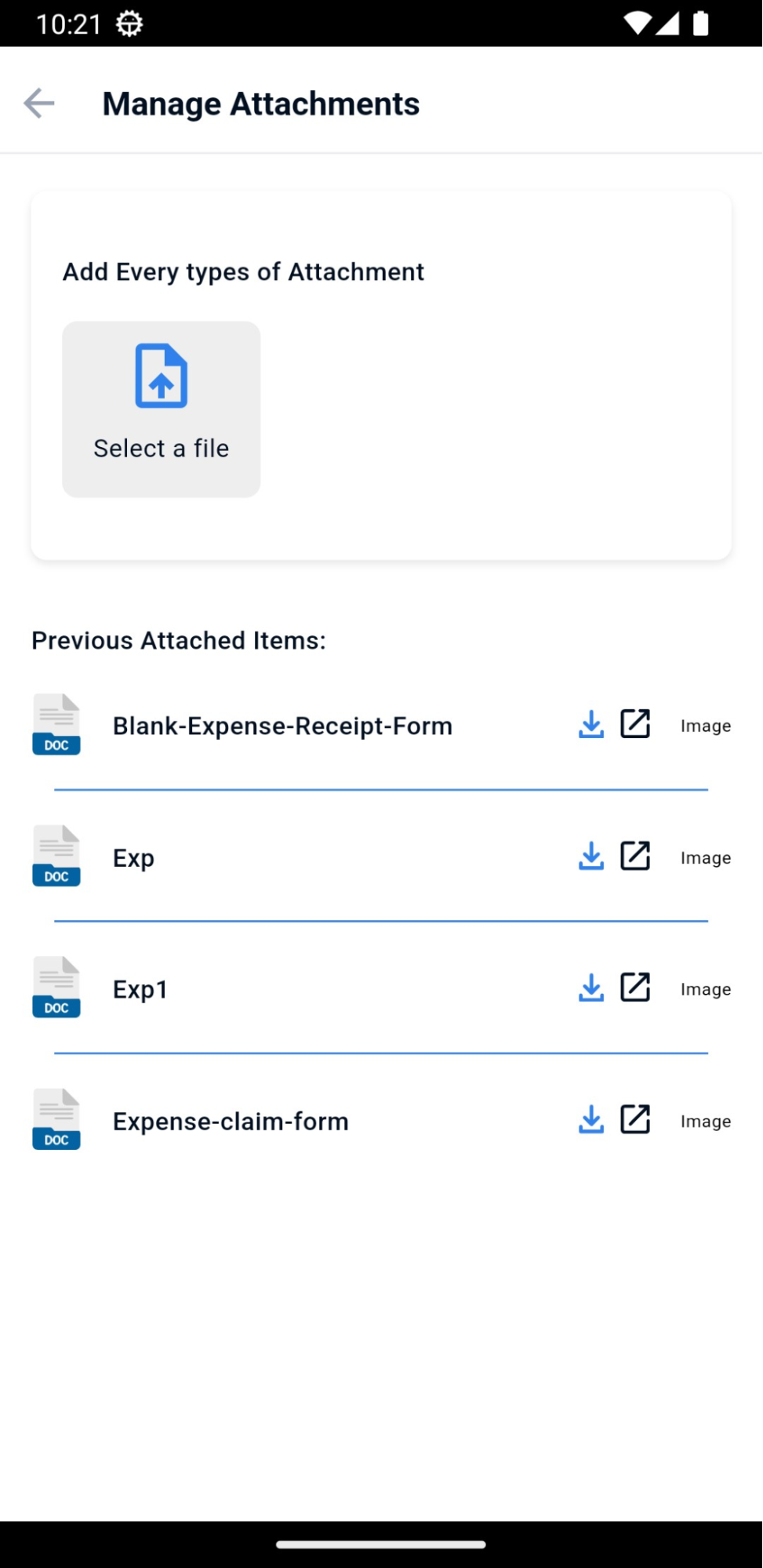Go back using the top-left arrow
The height and width of the screenshot is (1568, 763).
[39, 104]
